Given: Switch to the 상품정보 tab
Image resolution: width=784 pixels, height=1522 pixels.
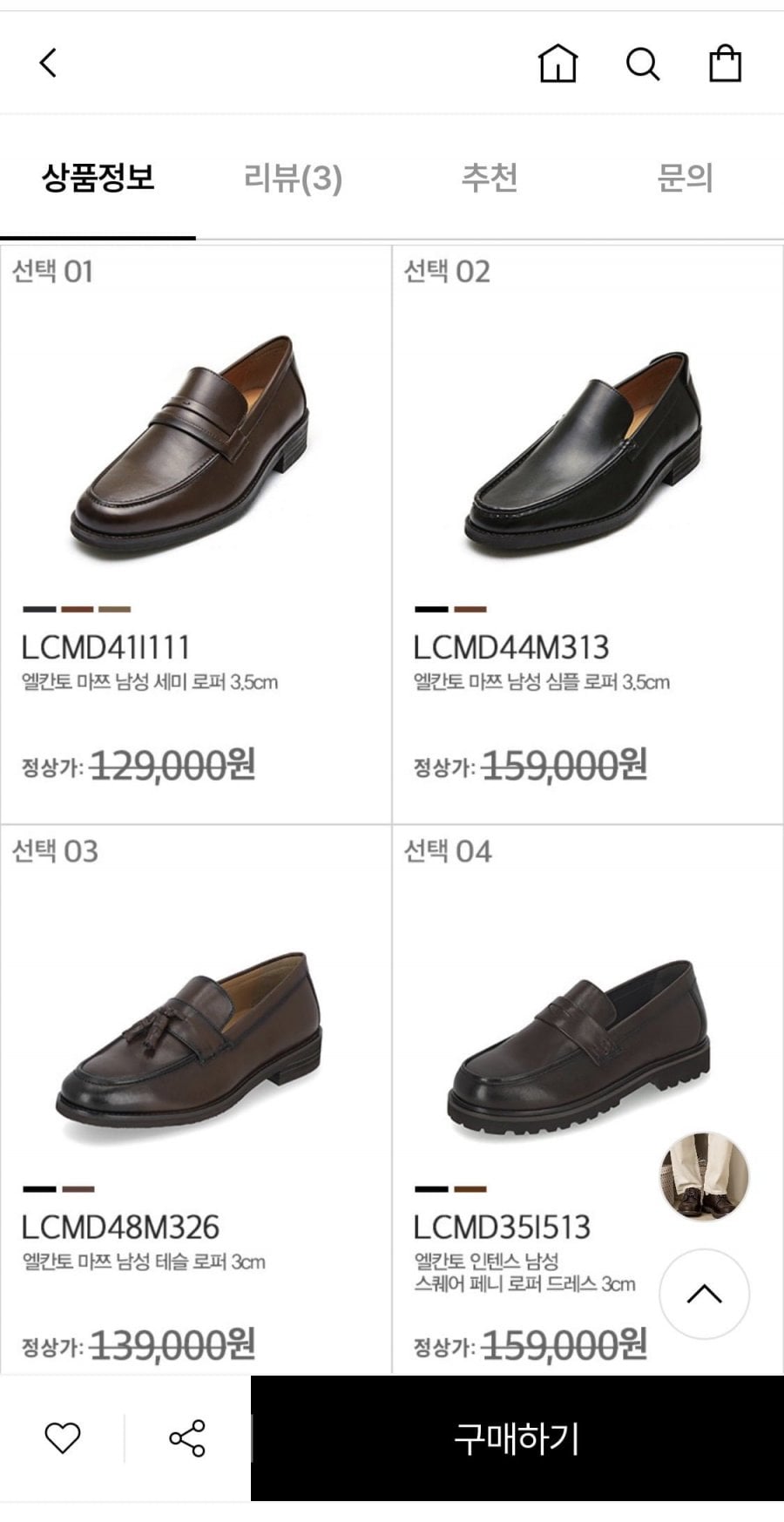Looking at the screenshot, I should [98, 178].
